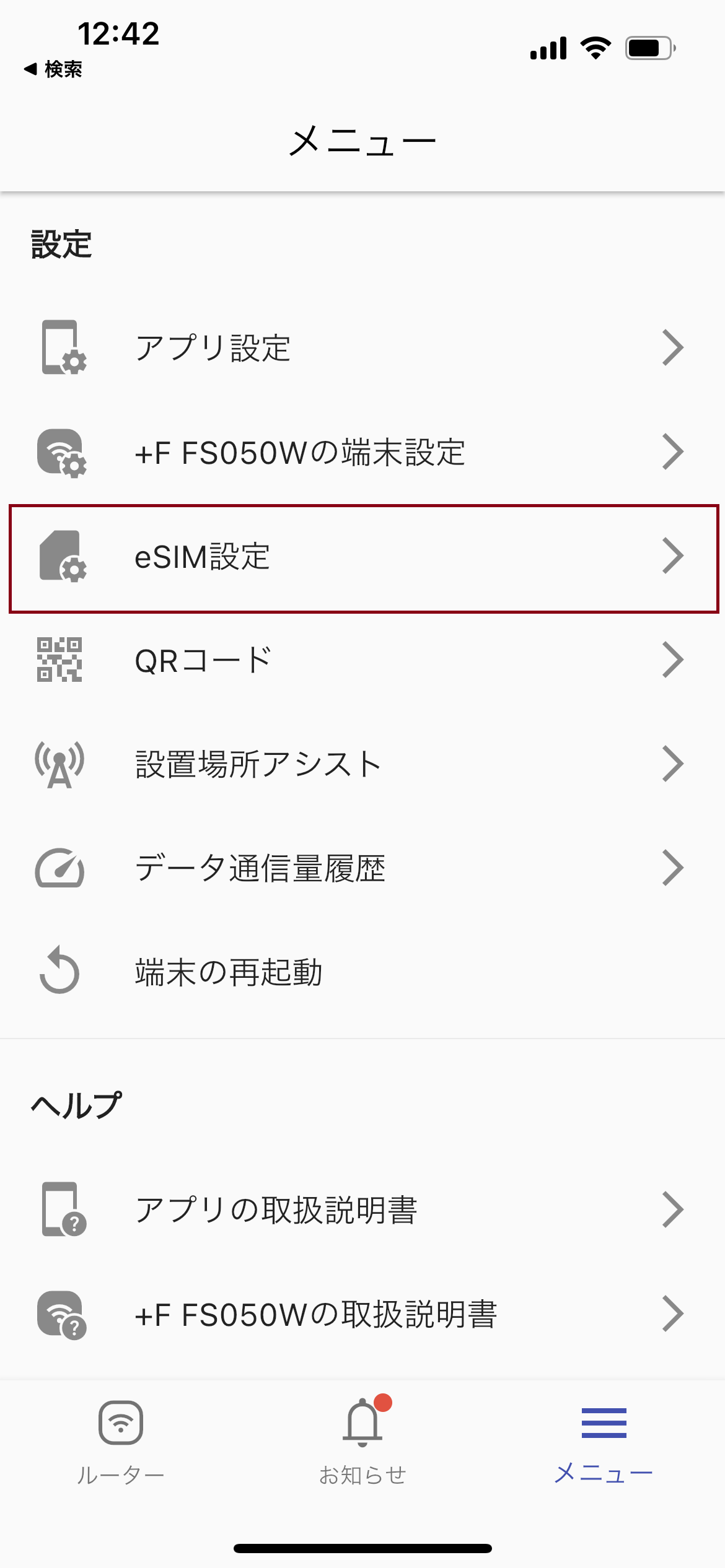This screenshot has width=725, height=1568.
Task: View データ通信量履歴
Action: point(362,868)
